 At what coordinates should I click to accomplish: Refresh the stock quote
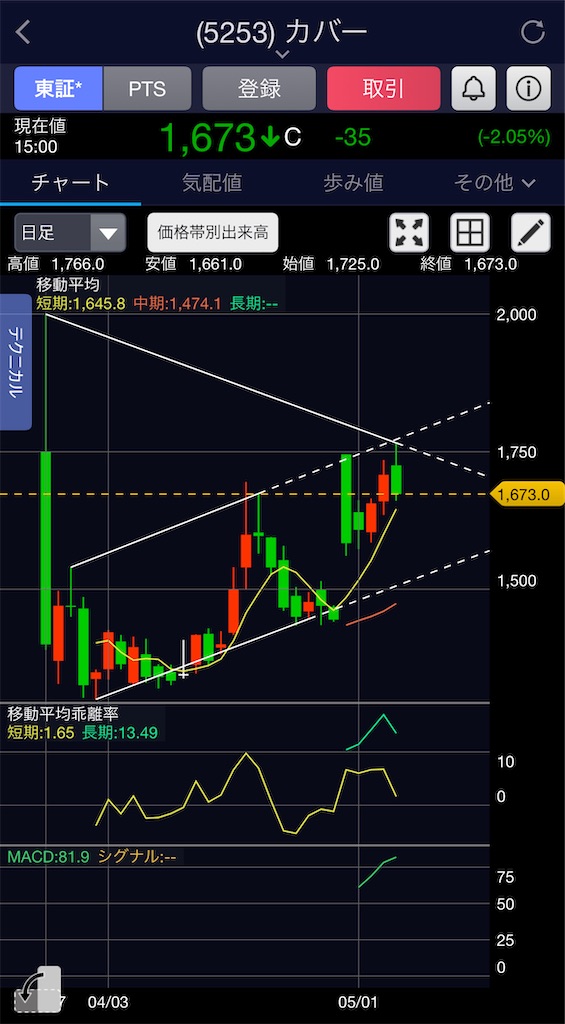(x=532, y=32)
